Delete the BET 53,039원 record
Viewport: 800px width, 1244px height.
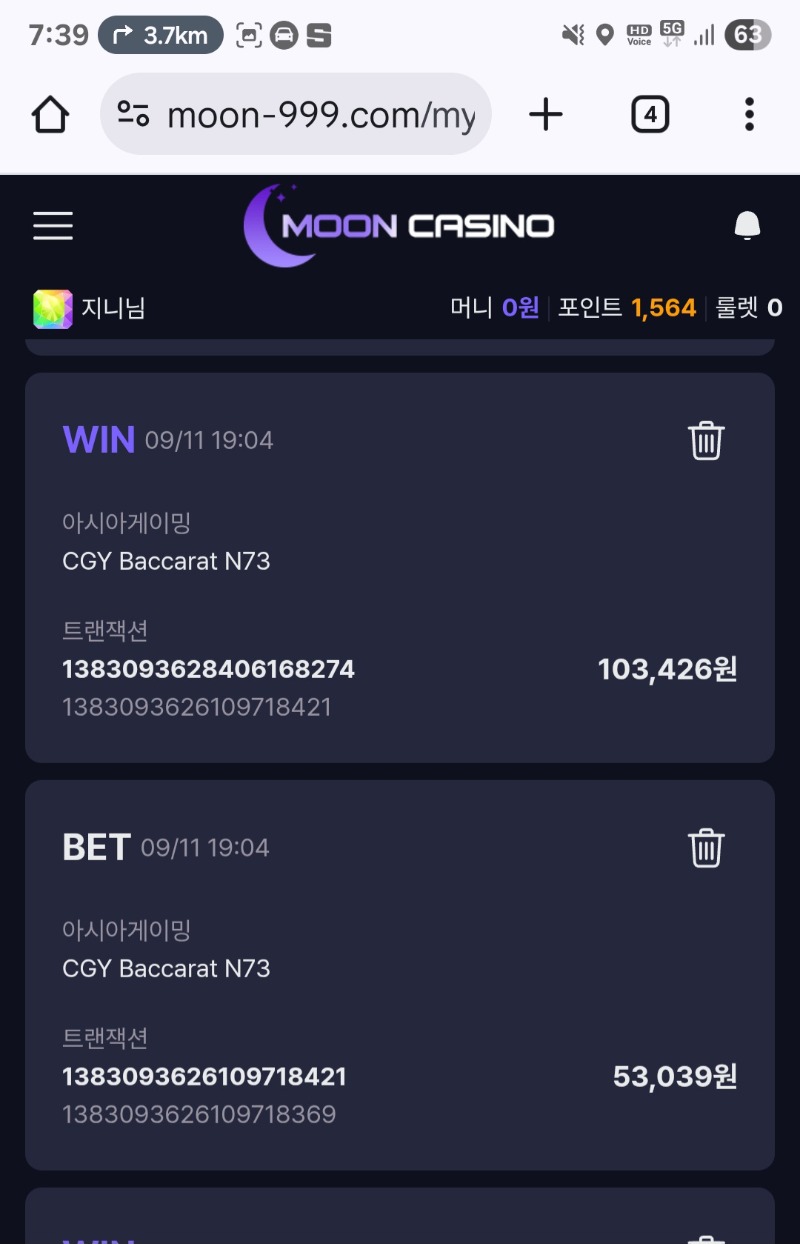point(706,847)
